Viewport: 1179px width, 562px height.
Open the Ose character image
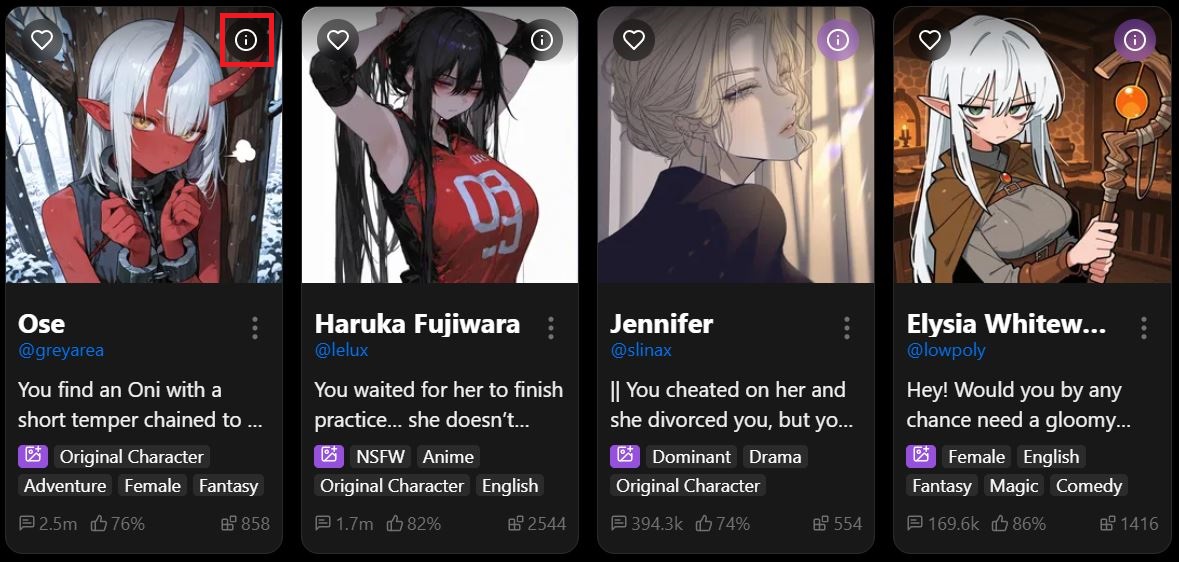pos(144,160)
